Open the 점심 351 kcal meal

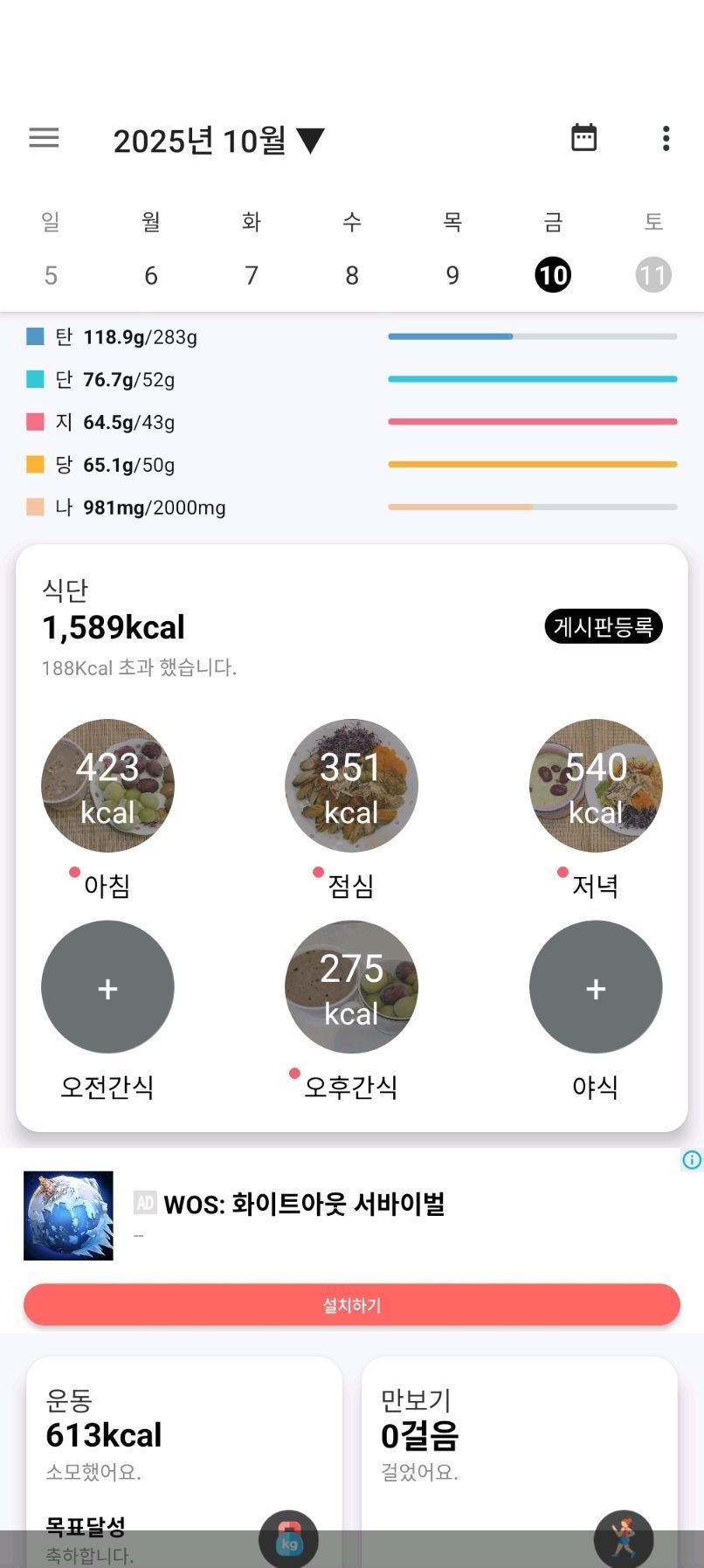pos(351,785)
